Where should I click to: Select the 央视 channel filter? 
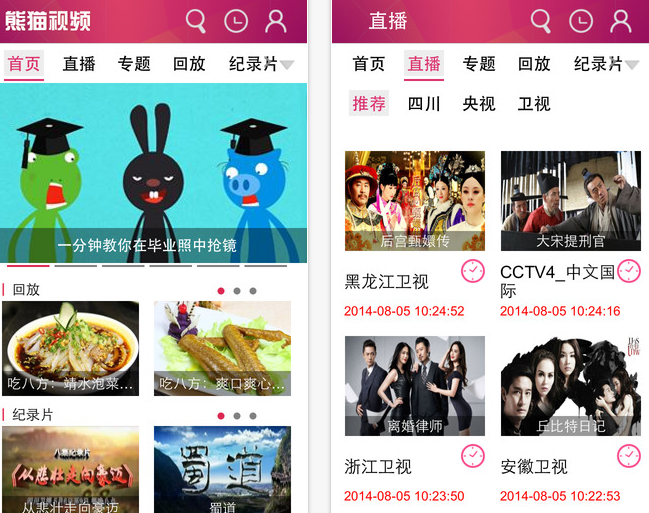click(479, 103)
